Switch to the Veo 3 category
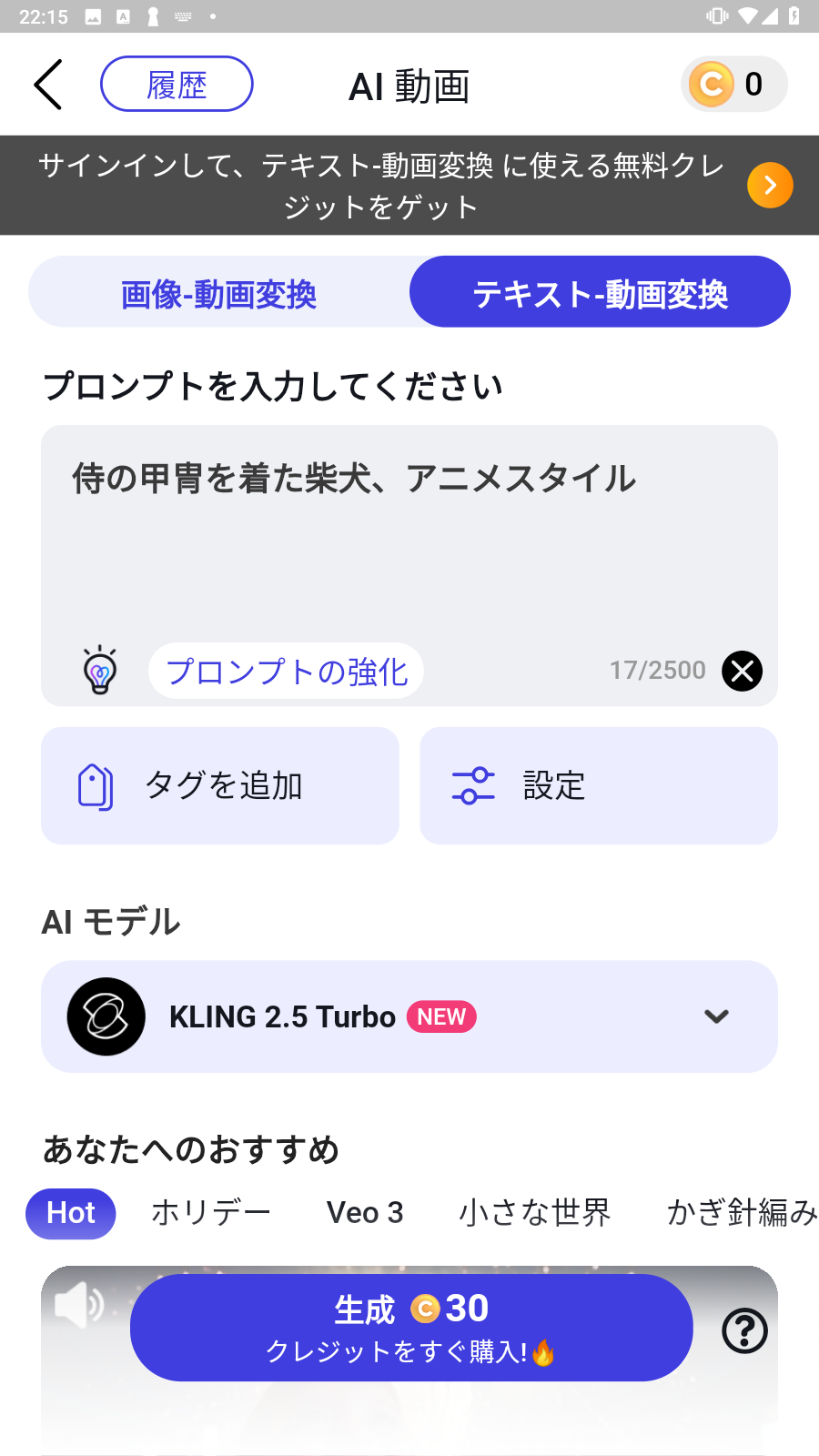This screenshot has height=1456, width=819. point(364,1213)
